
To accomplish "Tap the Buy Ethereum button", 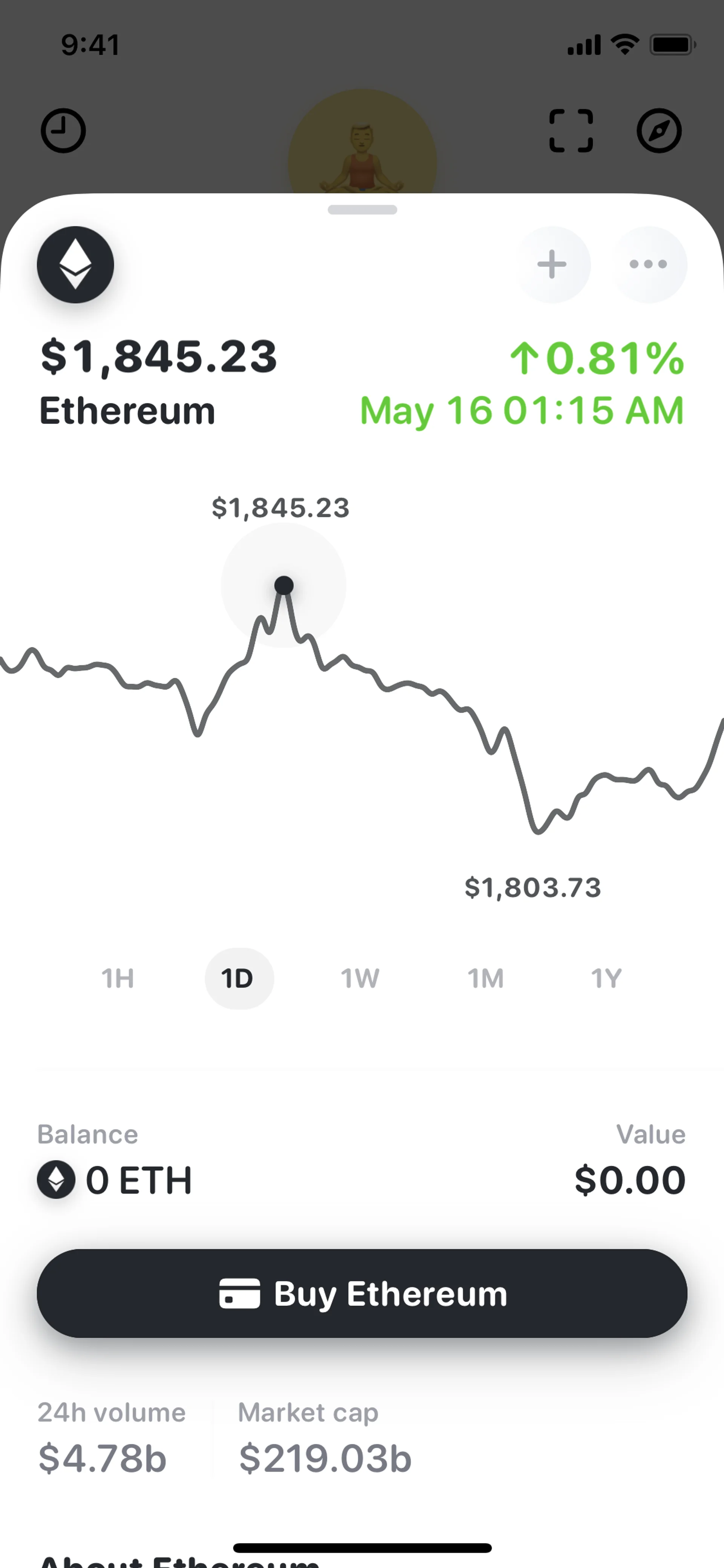I will point(362,1293).
